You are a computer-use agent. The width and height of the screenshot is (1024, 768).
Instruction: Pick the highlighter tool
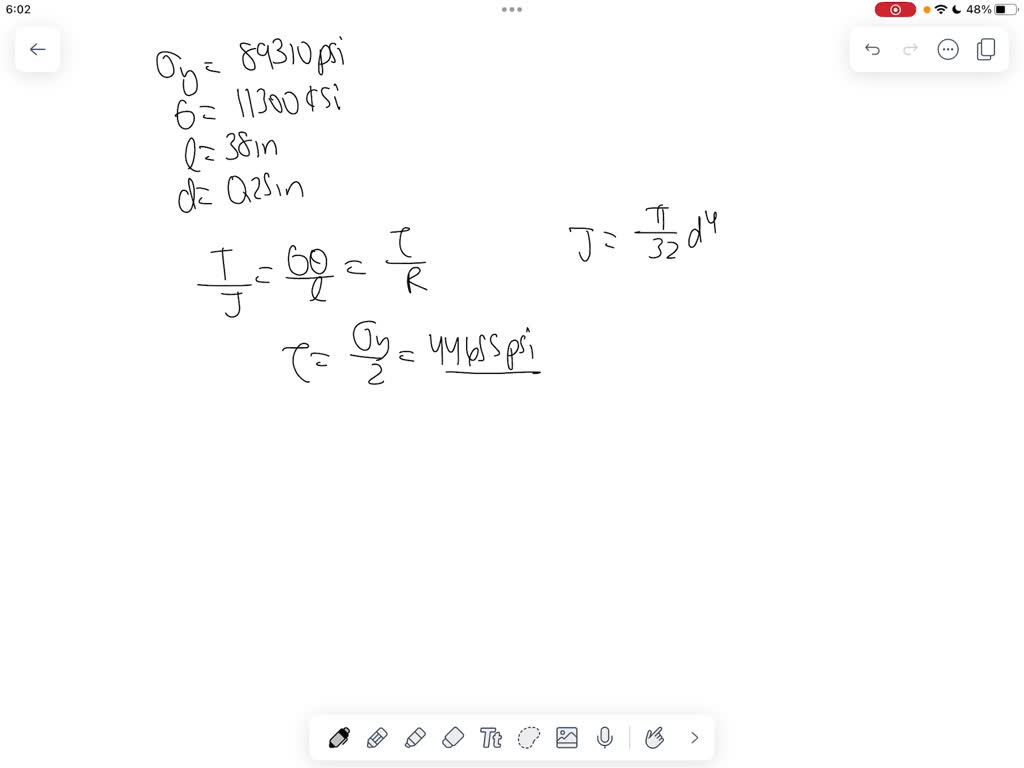pos(415,738)
